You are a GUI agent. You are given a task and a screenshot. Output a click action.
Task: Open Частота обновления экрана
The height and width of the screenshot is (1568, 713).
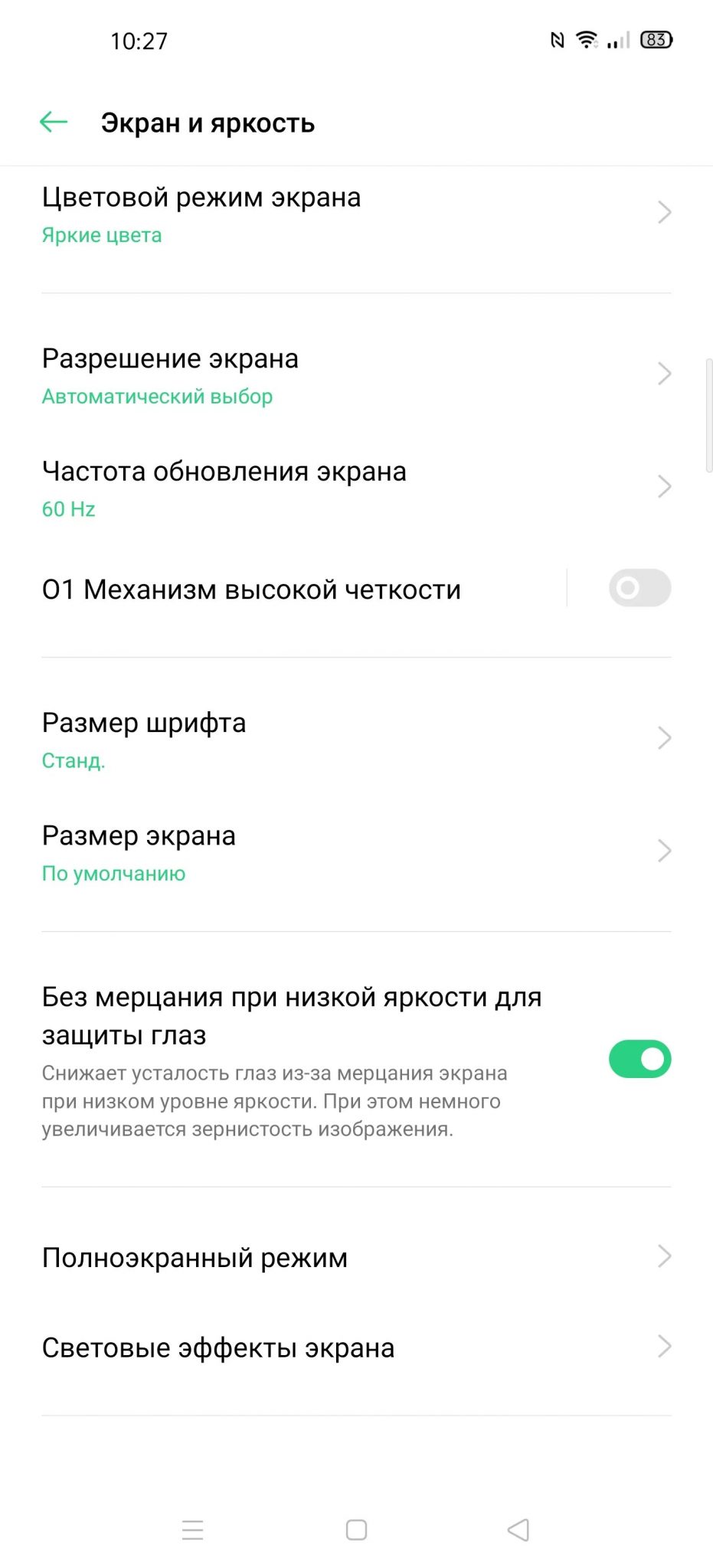click(x=356, y=488)
